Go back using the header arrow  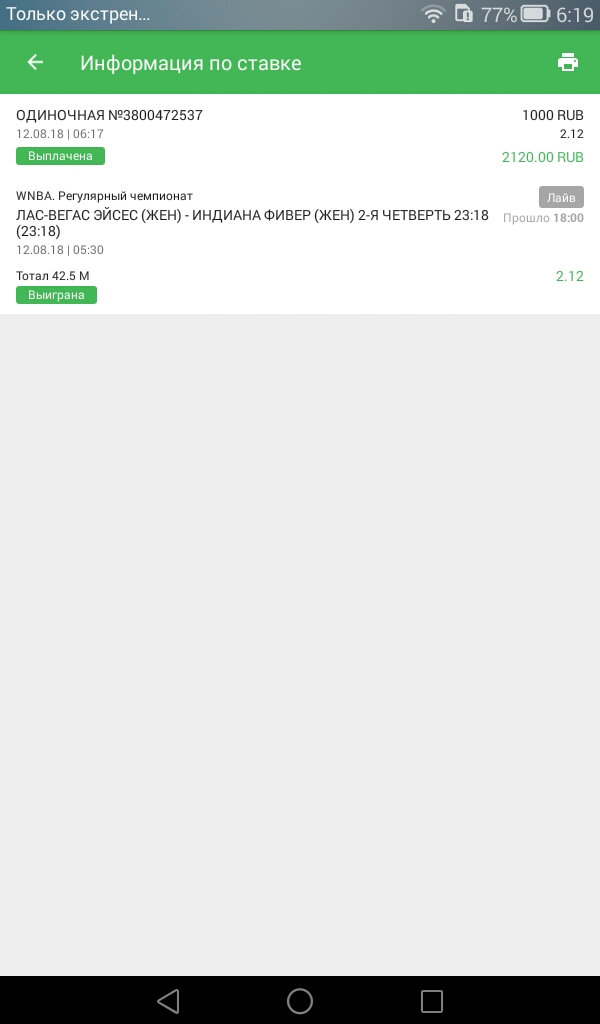35,63
